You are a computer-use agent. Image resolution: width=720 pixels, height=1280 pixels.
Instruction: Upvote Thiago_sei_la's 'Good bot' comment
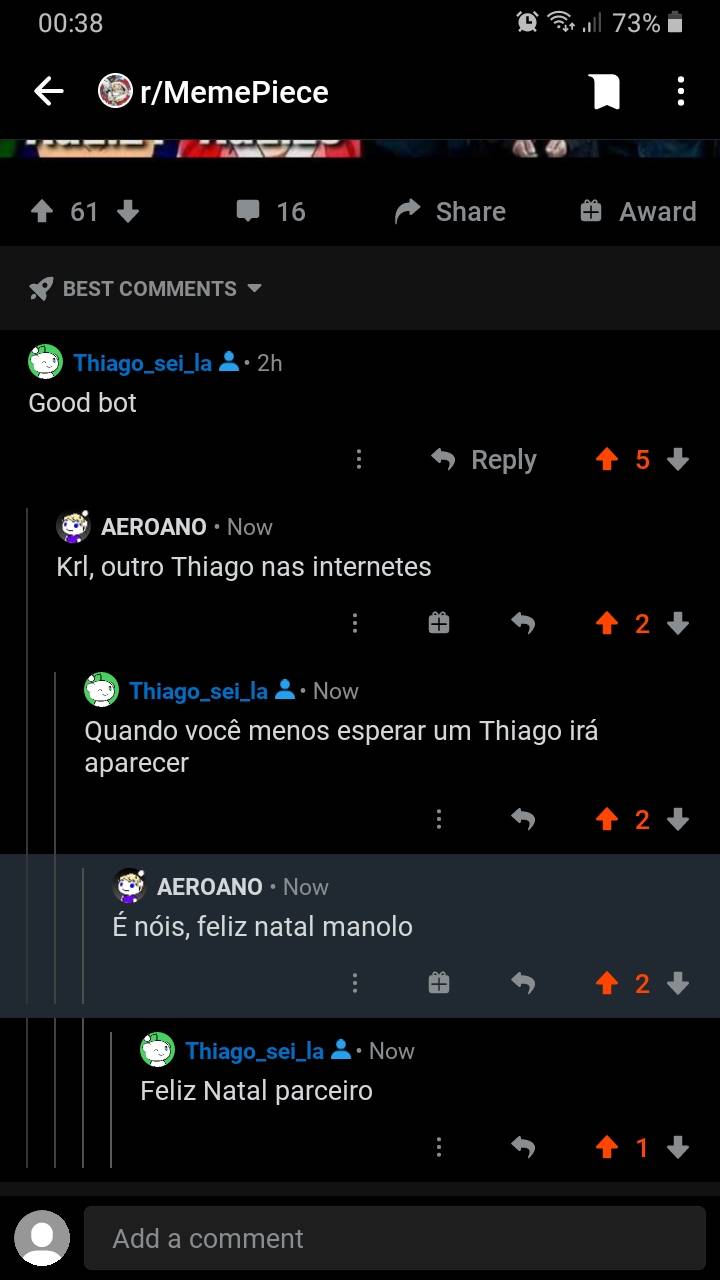[607, 459]
